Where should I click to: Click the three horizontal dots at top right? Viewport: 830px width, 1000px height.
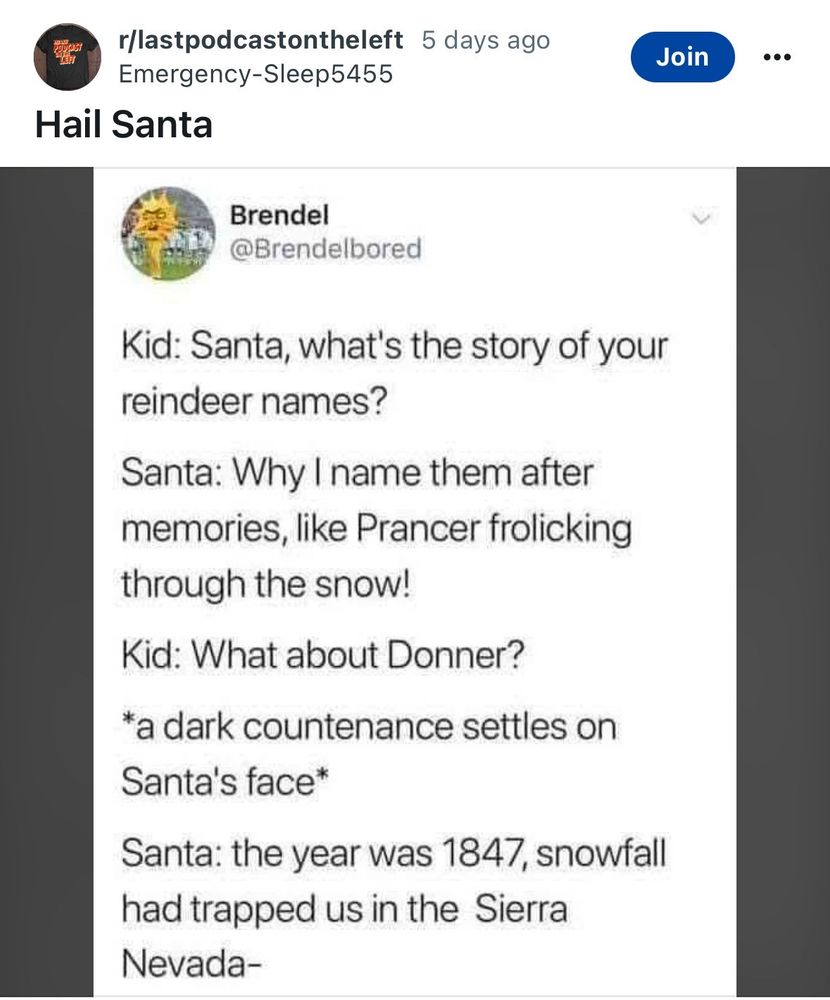(776, 57)
